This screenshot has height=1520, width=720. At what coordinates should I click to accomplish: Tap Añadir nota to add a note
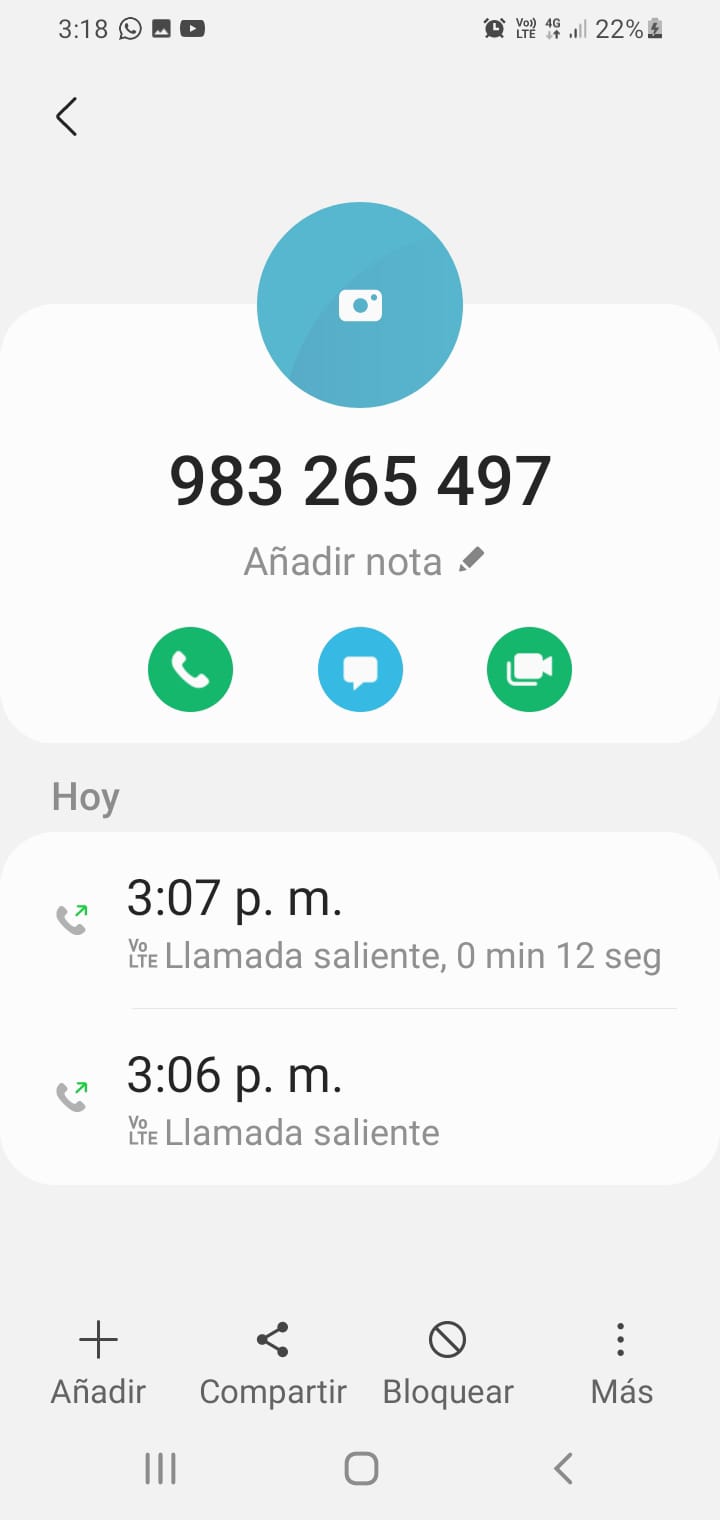point(363,562)
